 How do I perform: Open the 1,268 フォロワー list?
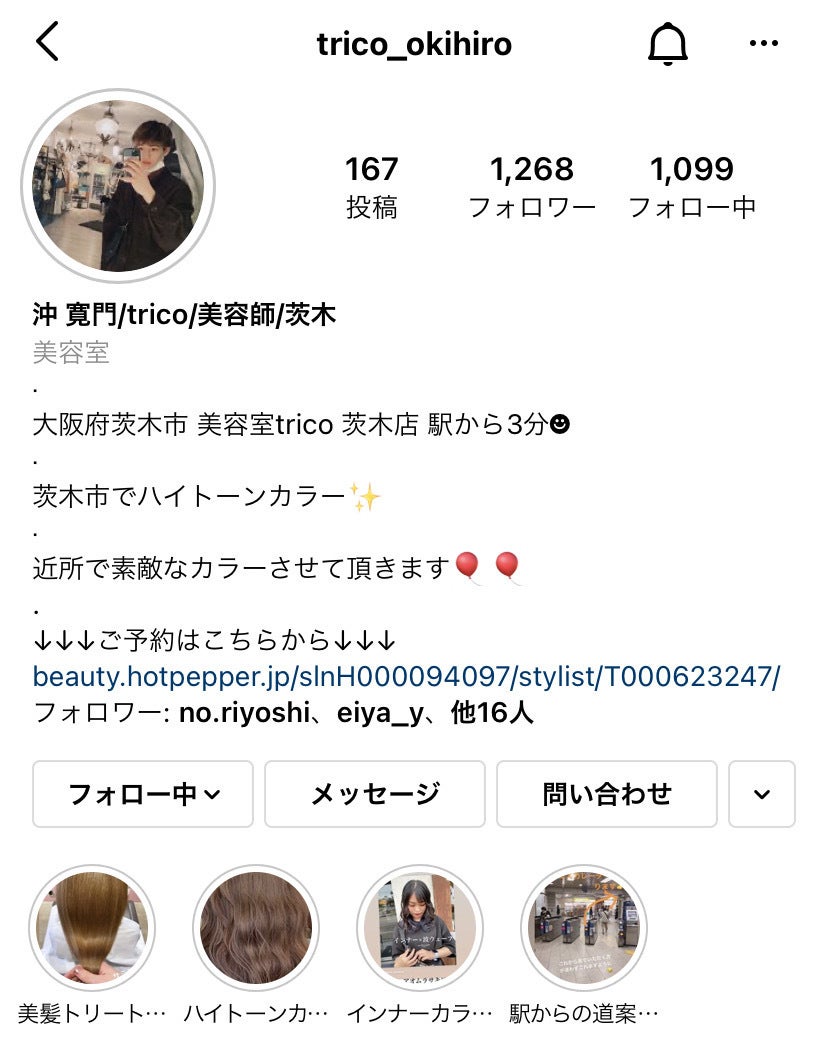532,186
